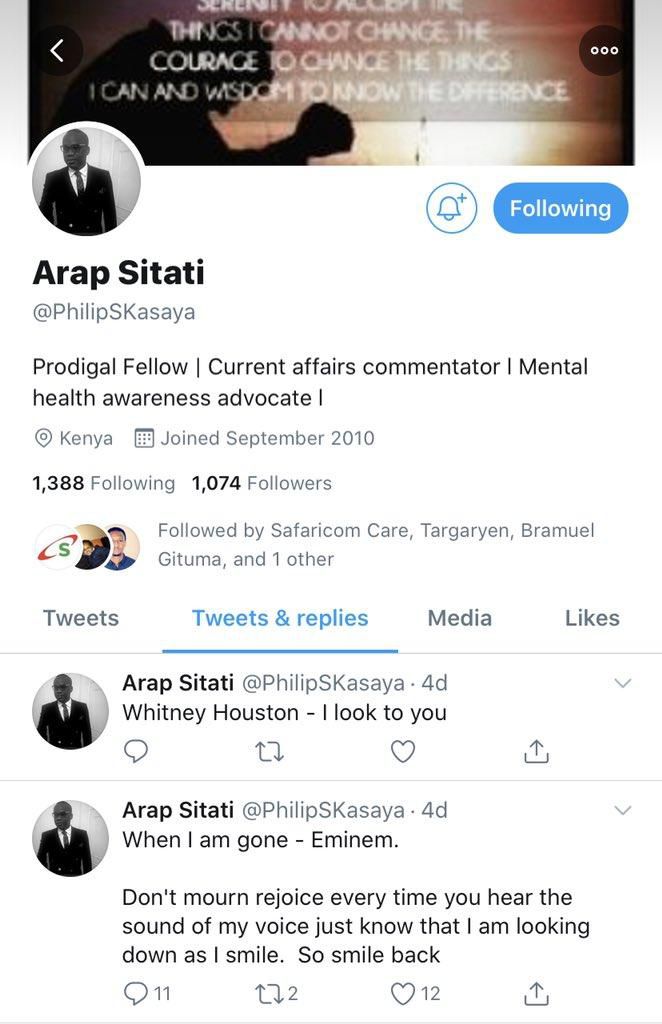Open the three-dot overflow menu
The width and height of the screenshot is (662, 1024).
[x=604, y=50]
